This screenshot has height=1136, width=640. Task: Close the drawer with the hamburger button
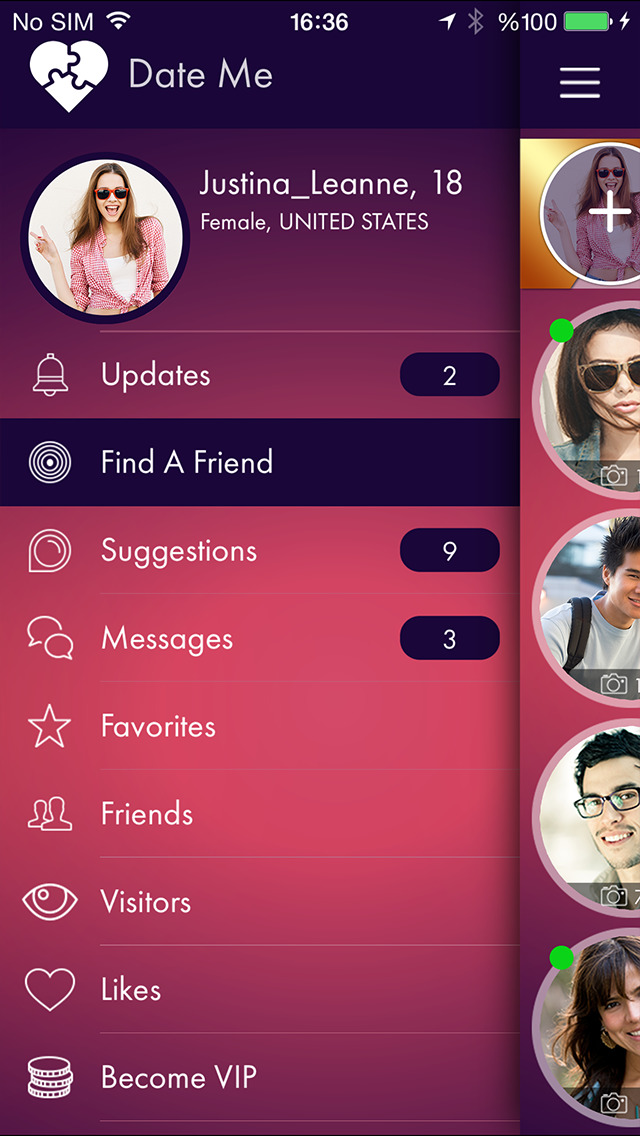pyautogui.click(x=579, y=82)
